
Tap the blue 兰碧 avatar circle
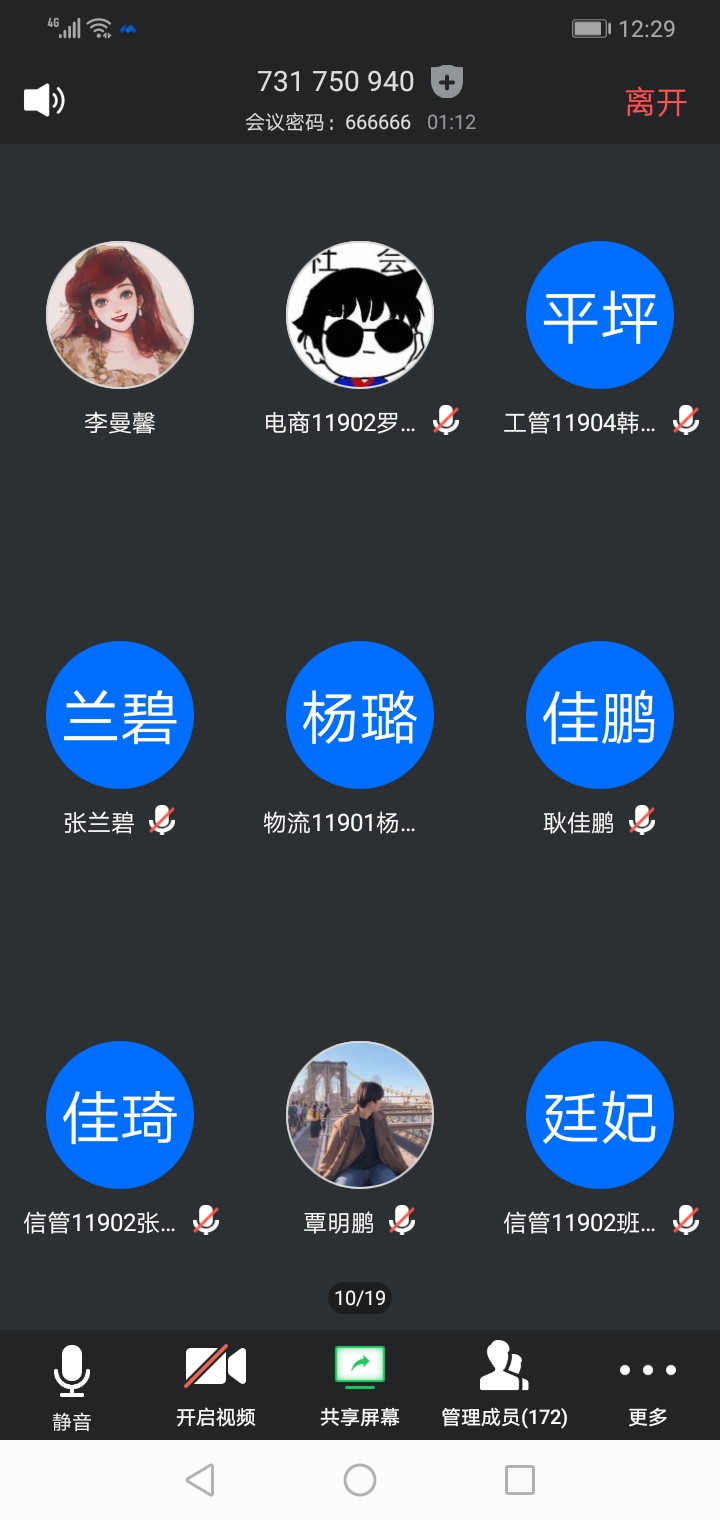(x=119, y=714)
